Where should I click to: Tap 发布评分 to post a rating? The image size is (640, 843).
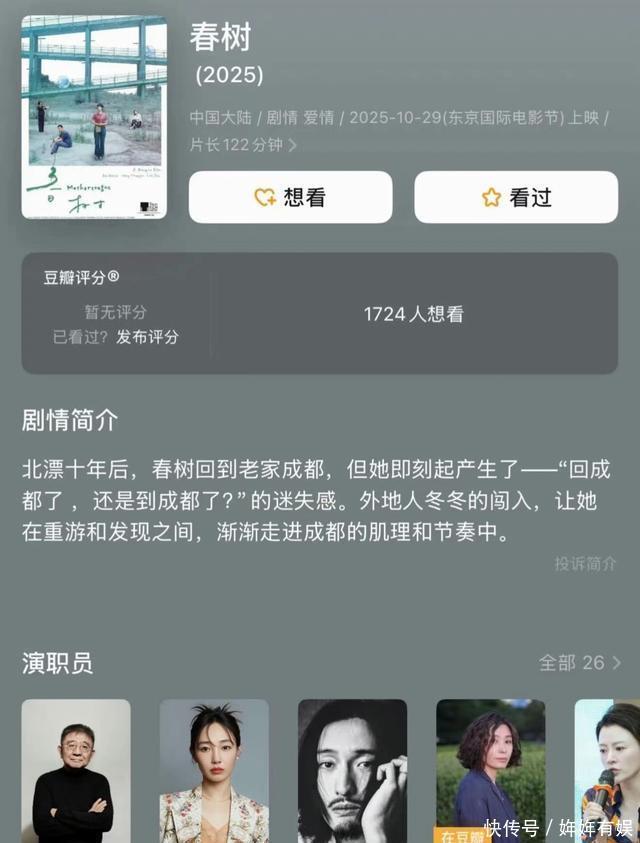147,337
